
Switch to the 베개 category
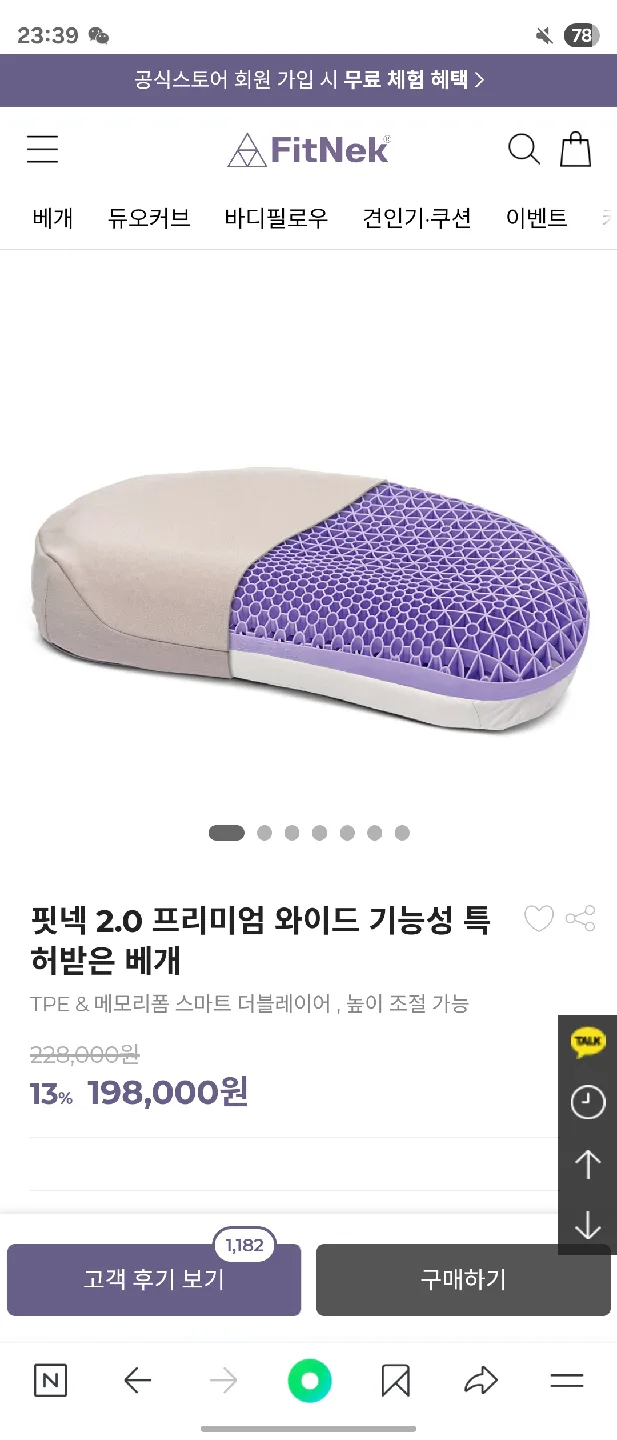pyautogui.click(x=53, y=218)
